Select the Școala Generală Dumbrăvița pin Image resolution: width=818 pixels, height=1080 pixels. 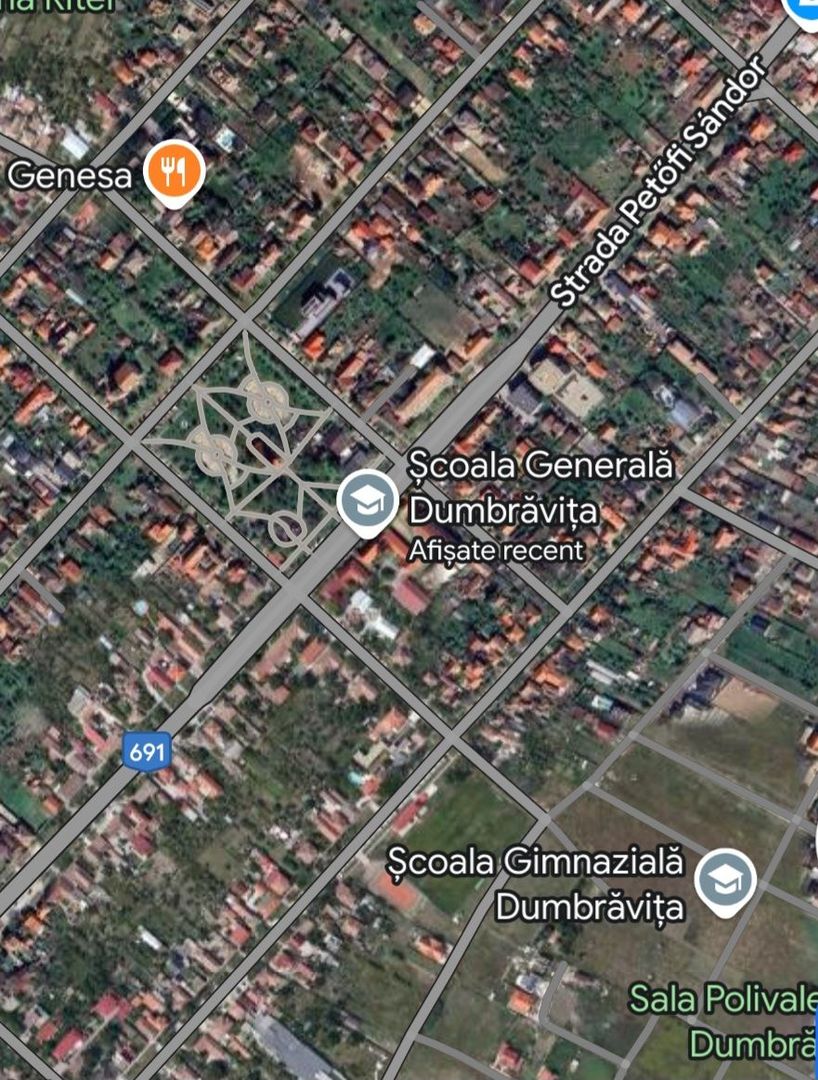(x=367, y=500)
